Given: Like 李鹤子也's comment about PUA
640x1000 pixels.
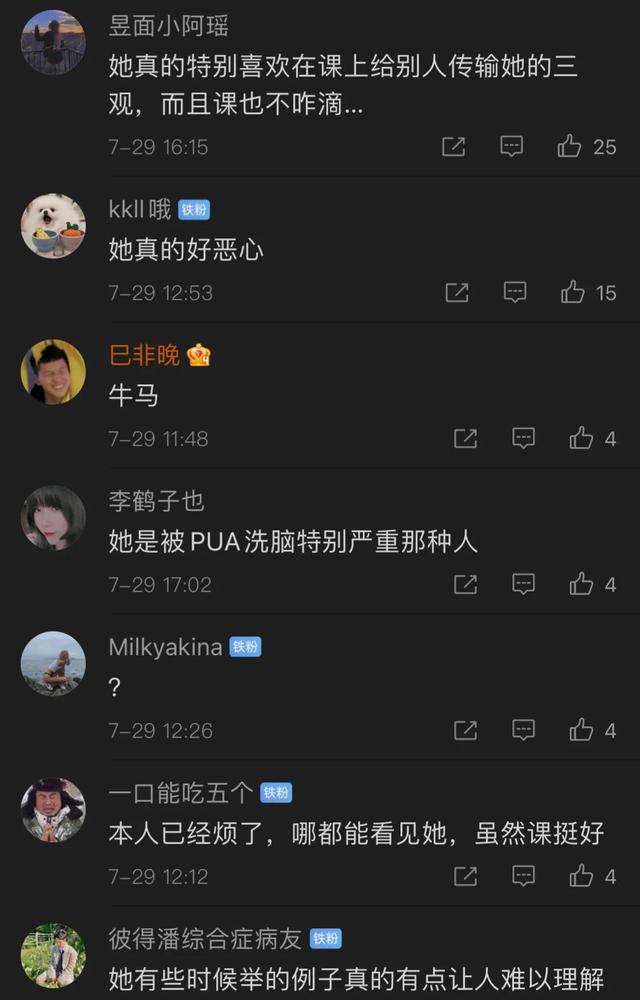Looking at the screenshot, I should point(581,585).
